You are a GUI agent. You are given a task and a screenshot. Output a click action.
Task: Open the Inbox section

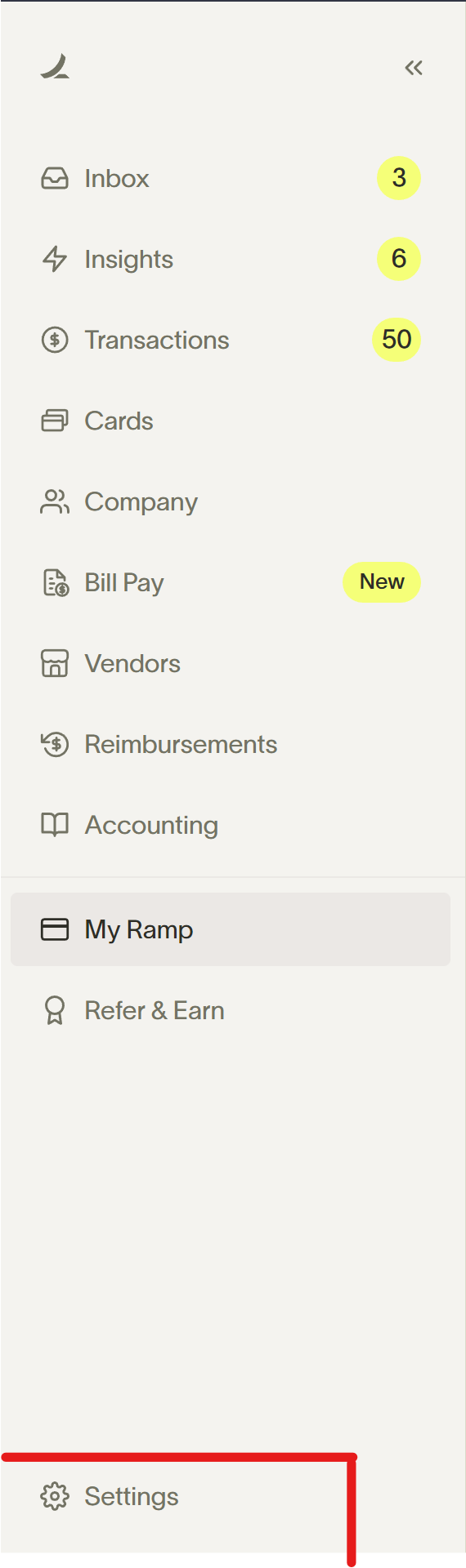tap(231, 178)
